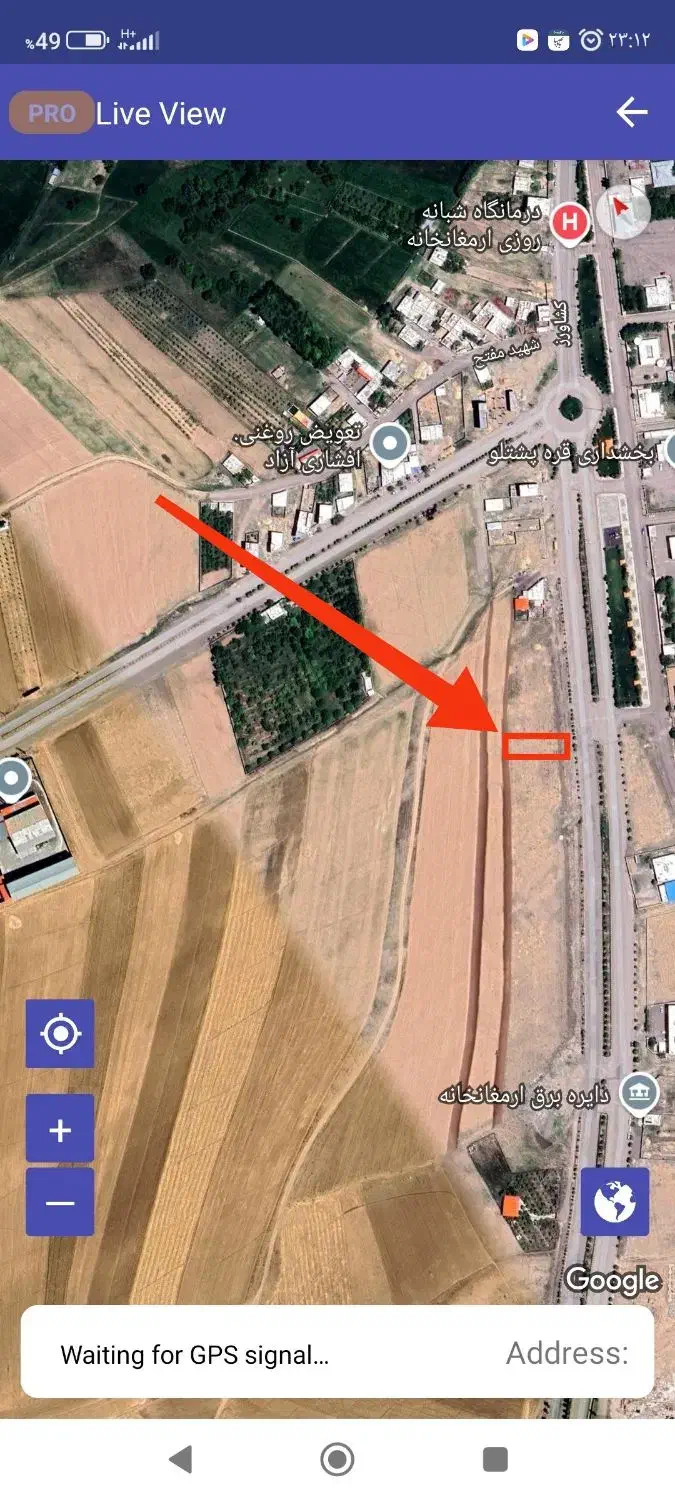Zoom in with the plus button

point(60,1129)
